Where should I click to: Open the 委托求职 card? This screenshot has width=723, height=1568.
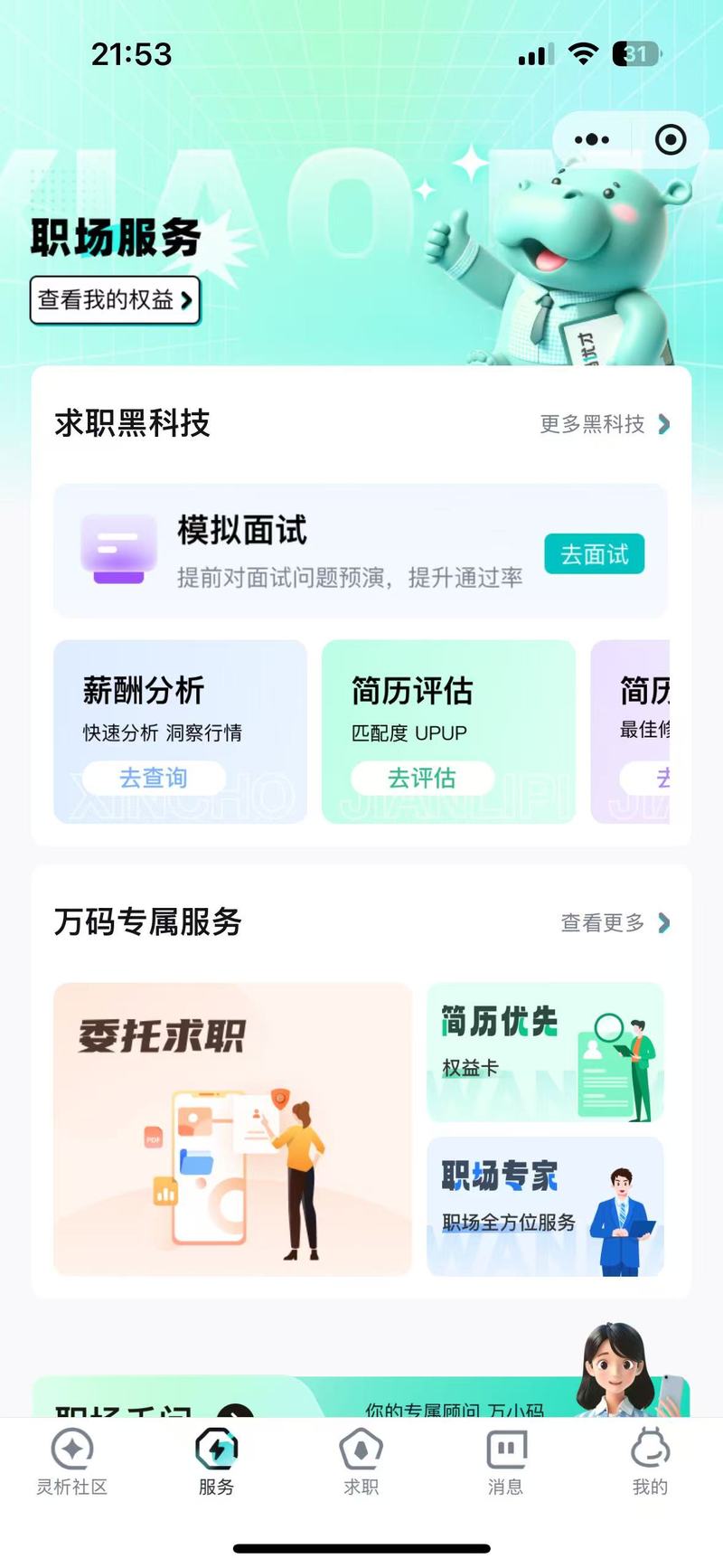click(x=233, y=1129)
